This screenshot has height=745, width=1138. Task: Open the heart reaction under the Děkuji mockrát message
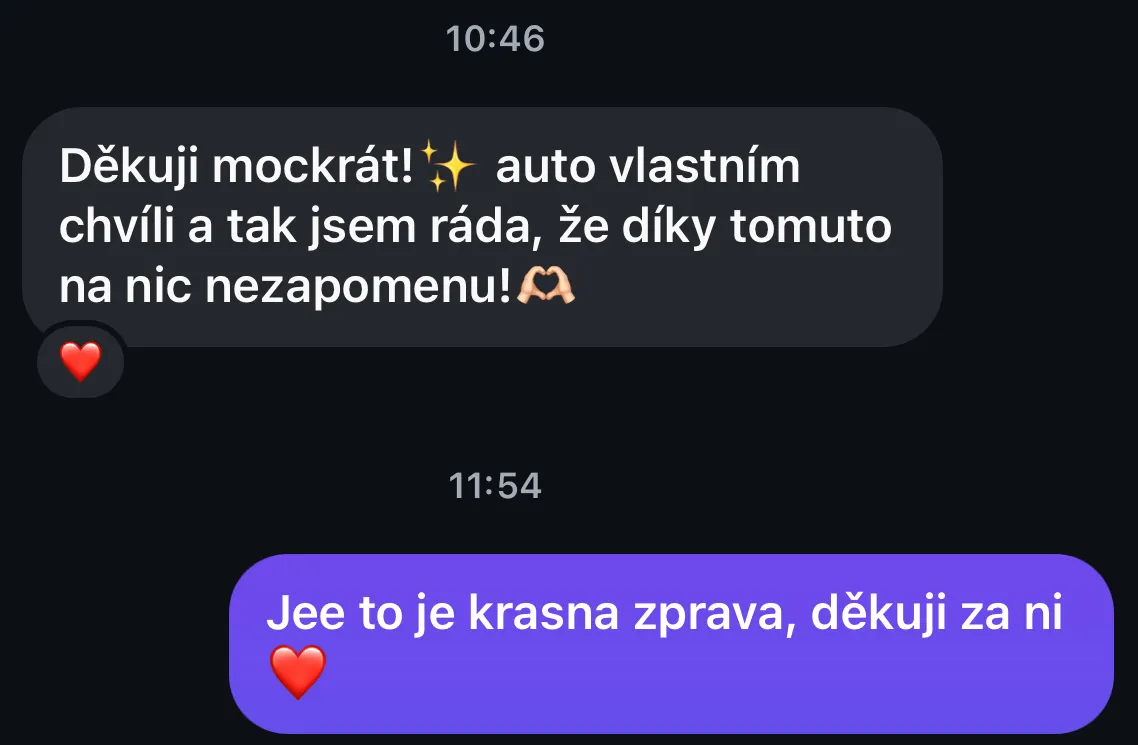point(80,362)
